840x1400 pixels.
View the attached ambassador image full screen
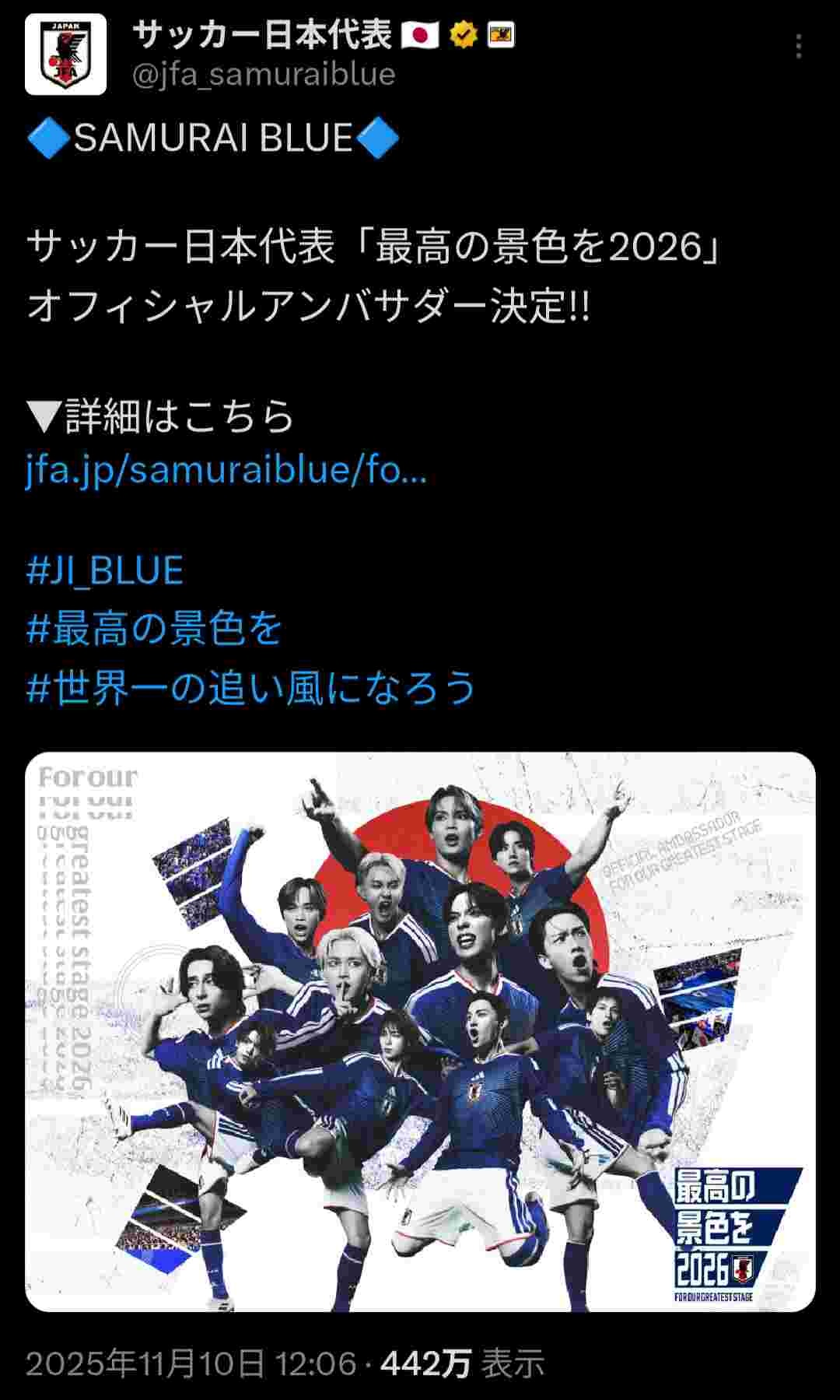(420, 1032)
